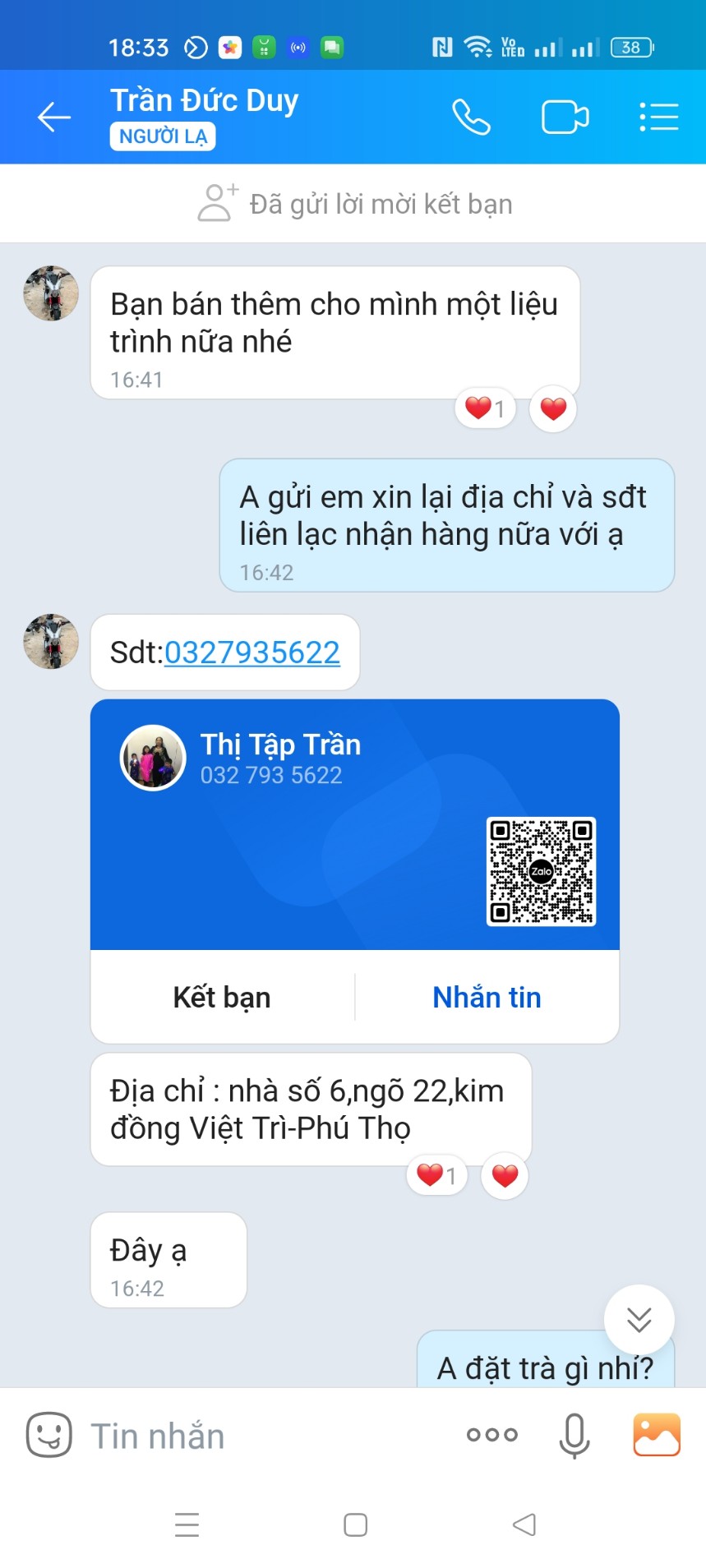The height and width of the screenshot is (1568, 706).
Task: Record a voice message
Action: 574,1435
